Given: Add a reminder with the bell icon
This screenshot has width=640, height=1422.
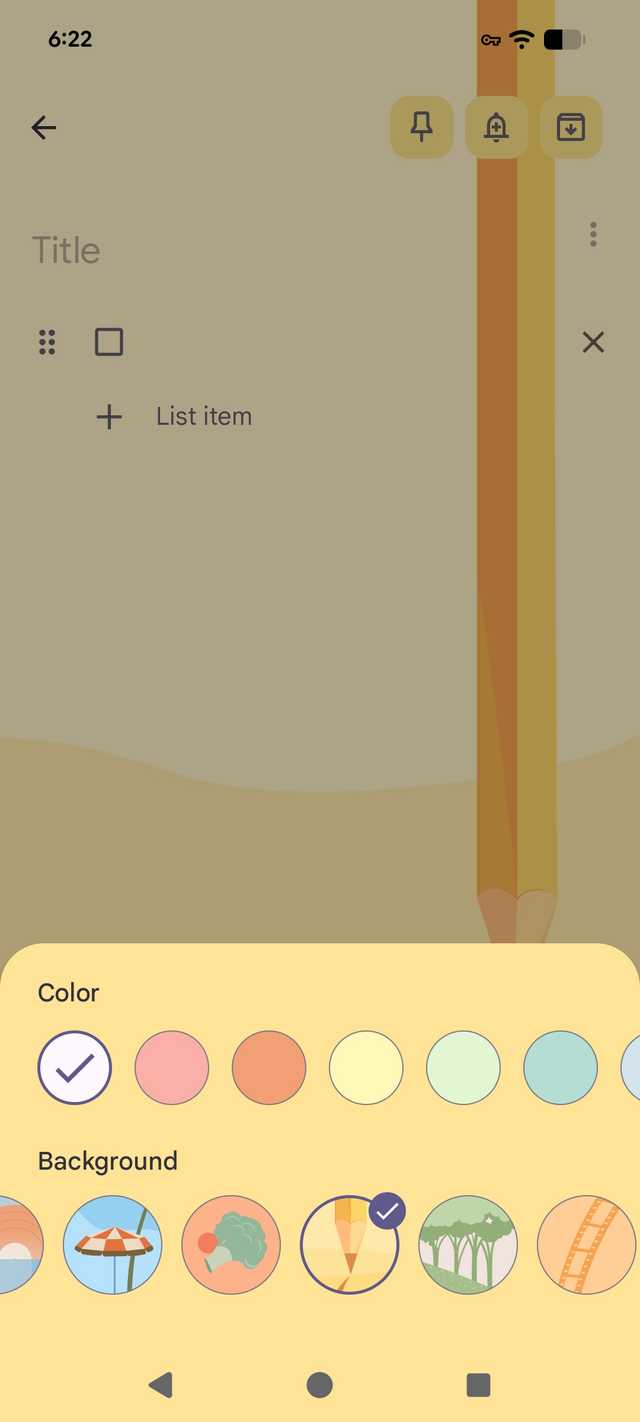Looking at the screenshot, I should coord(496,128).
